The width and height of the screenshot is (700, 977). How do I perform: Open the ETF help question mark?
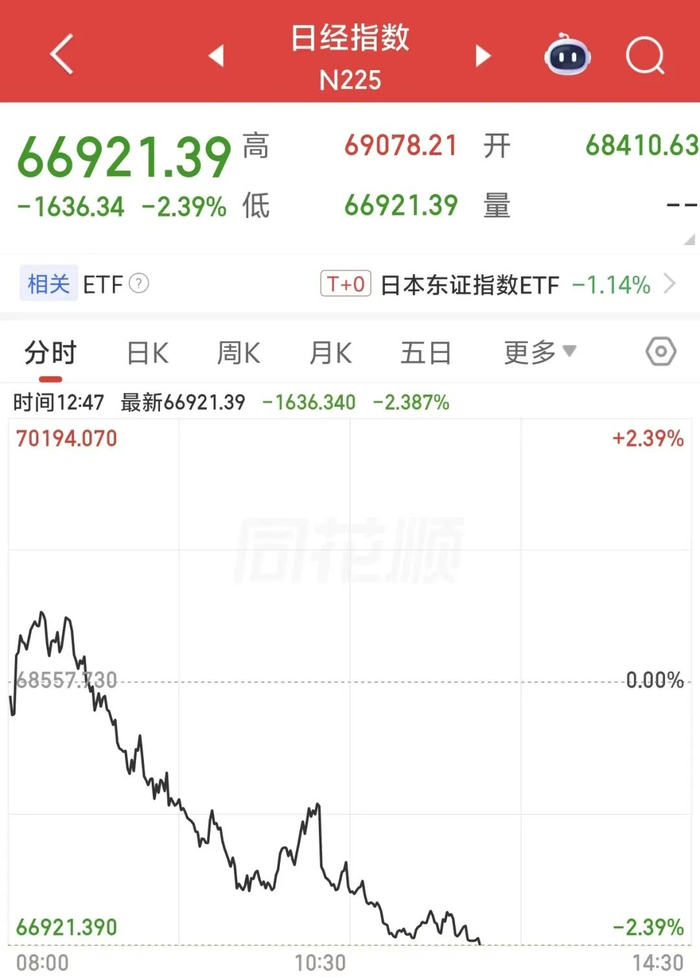point(138,284)
